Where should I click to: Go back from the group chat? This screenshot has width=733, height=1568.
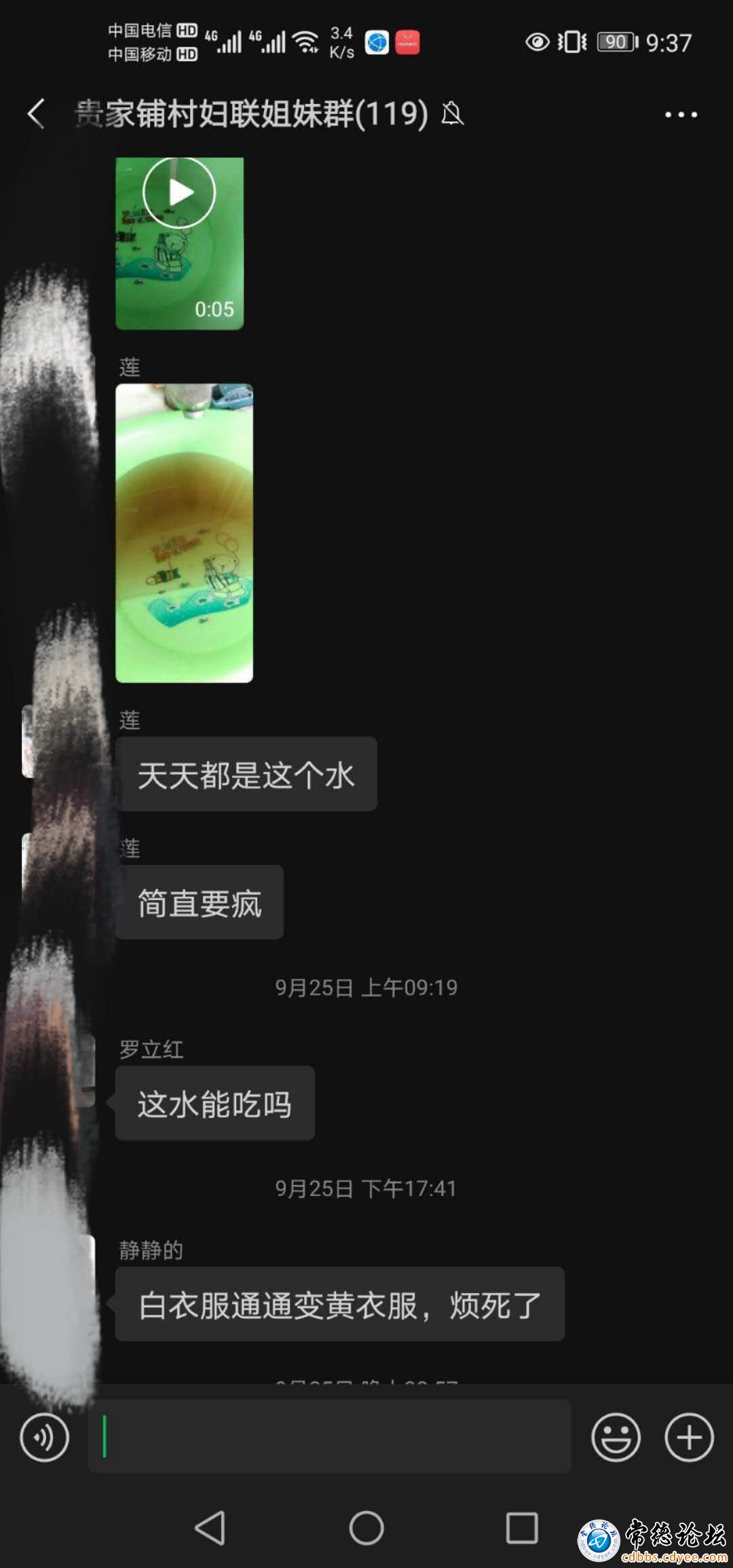pos(36,113)
